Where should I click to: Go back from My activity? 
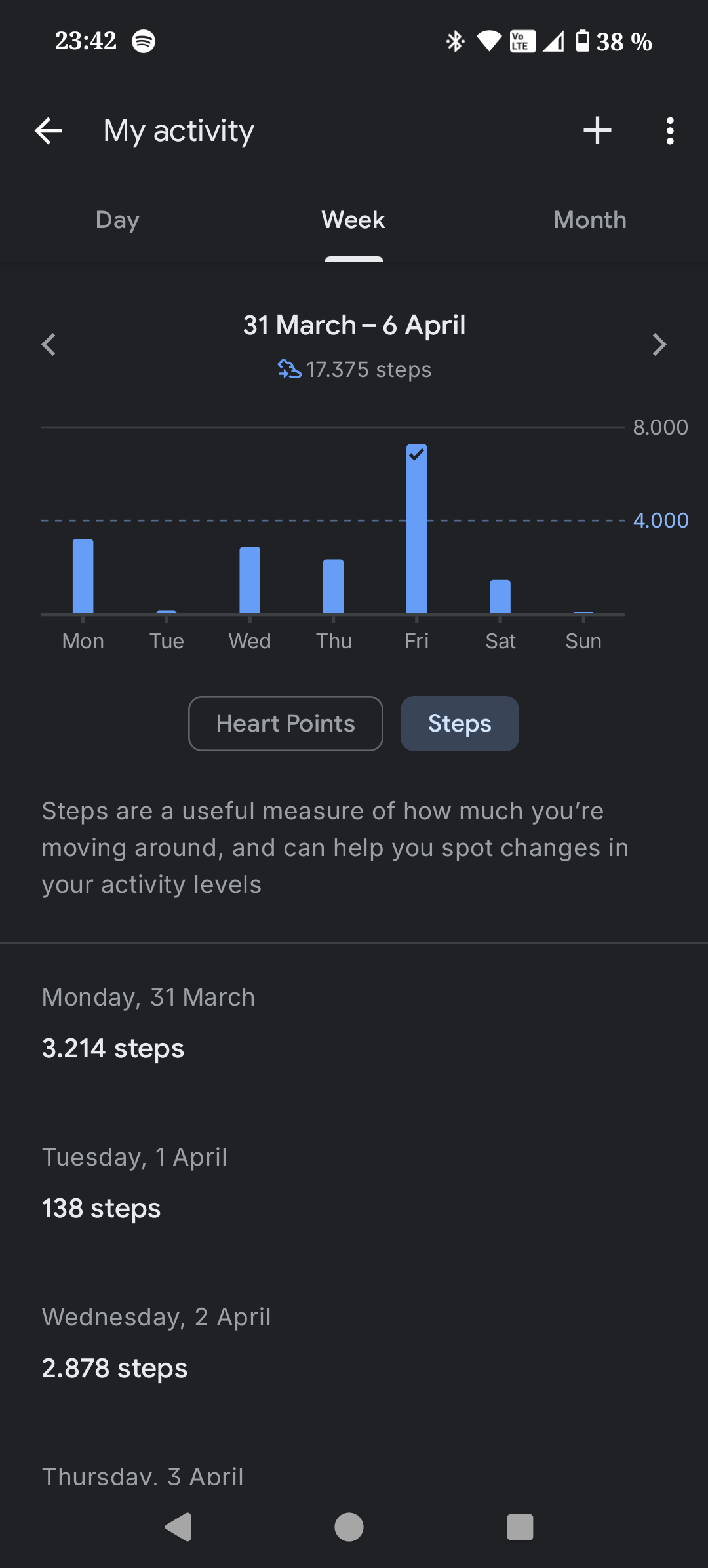(x=49, y=131)
